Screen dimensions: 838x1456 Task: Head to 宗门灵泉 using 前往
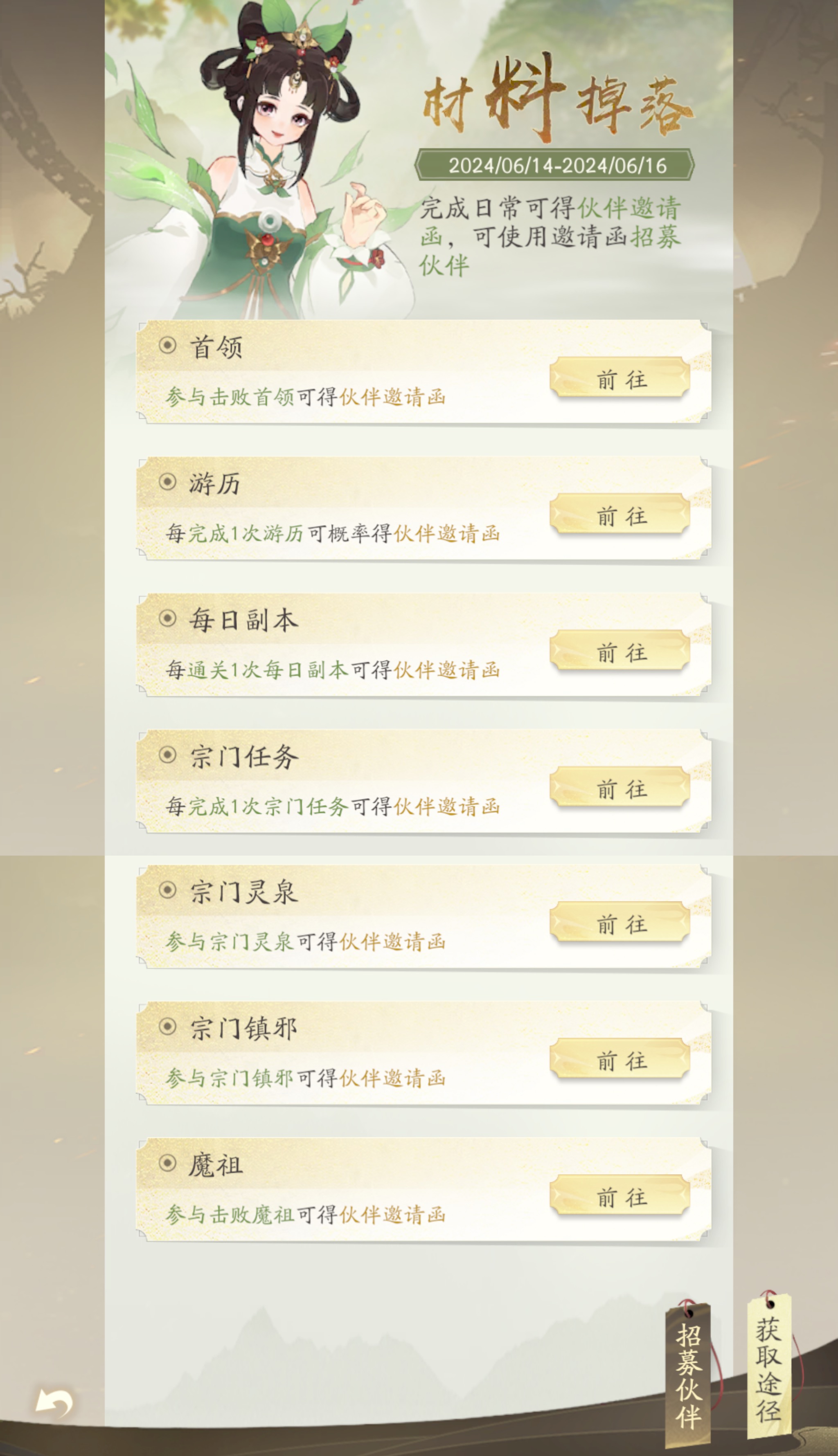(x=620, y=922)
